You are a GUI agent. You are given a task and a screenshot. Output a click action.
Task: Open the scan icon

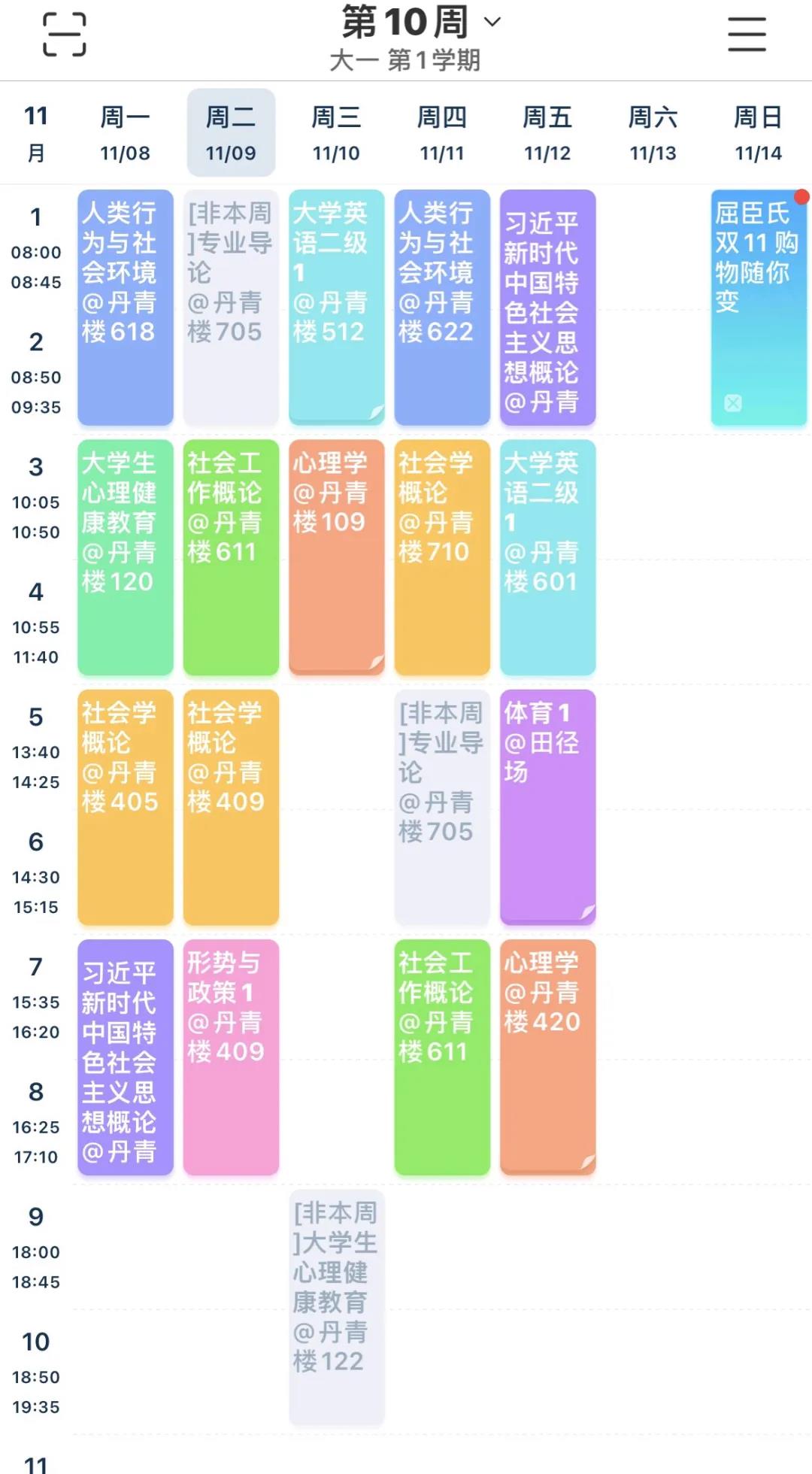click(64, 35)
